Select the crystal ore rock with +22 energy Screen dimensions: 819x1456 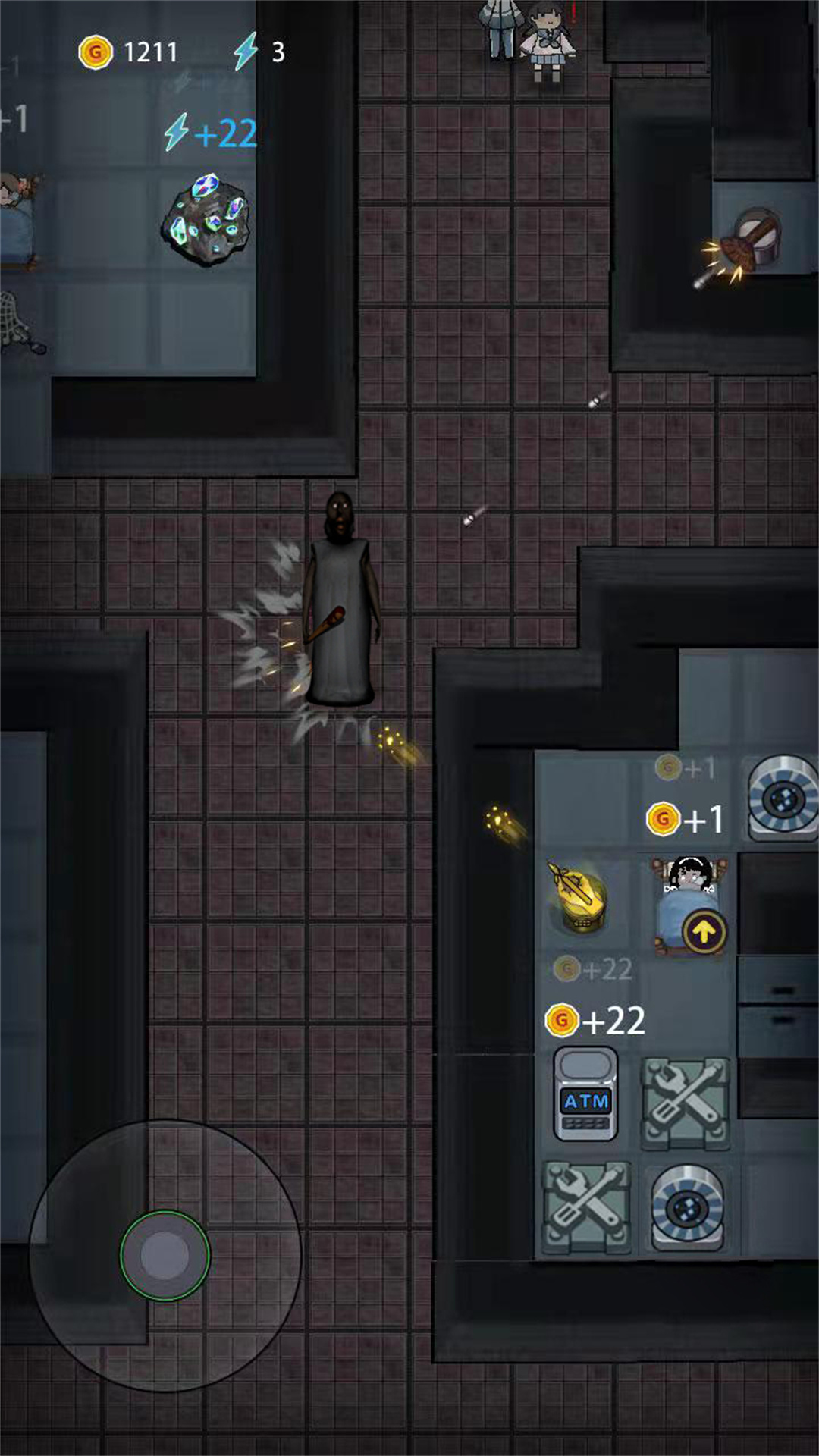[206, 219]
